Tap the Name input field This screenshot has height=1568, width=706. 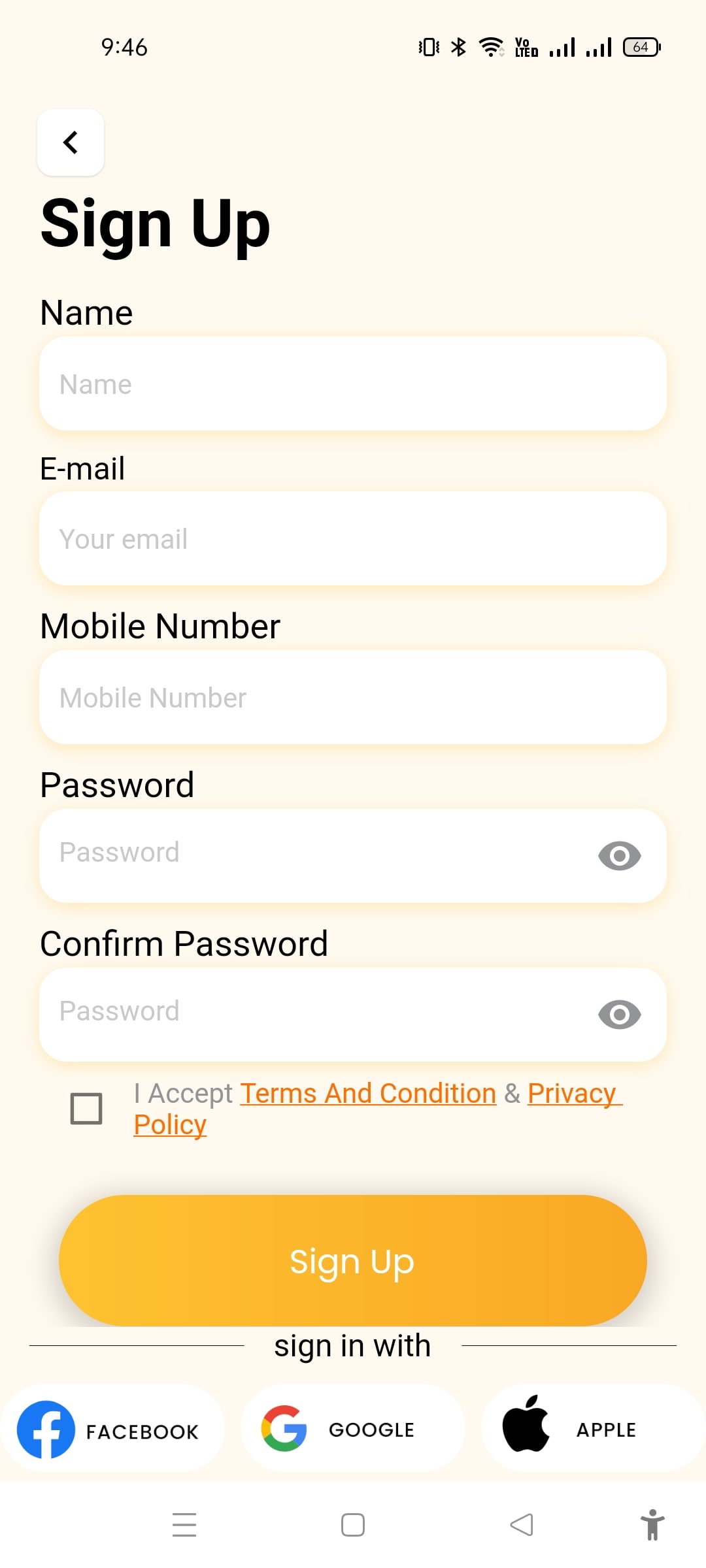[353, 384]
